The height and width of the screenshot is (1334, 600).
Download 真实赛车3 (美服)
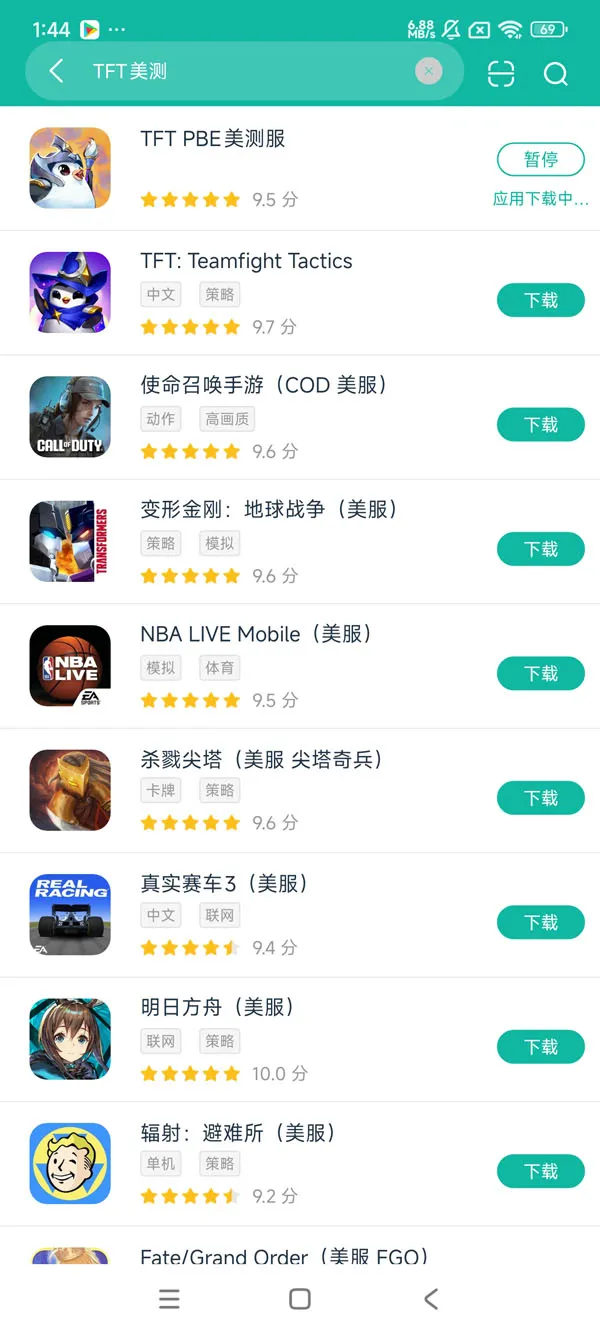[540, 922]
